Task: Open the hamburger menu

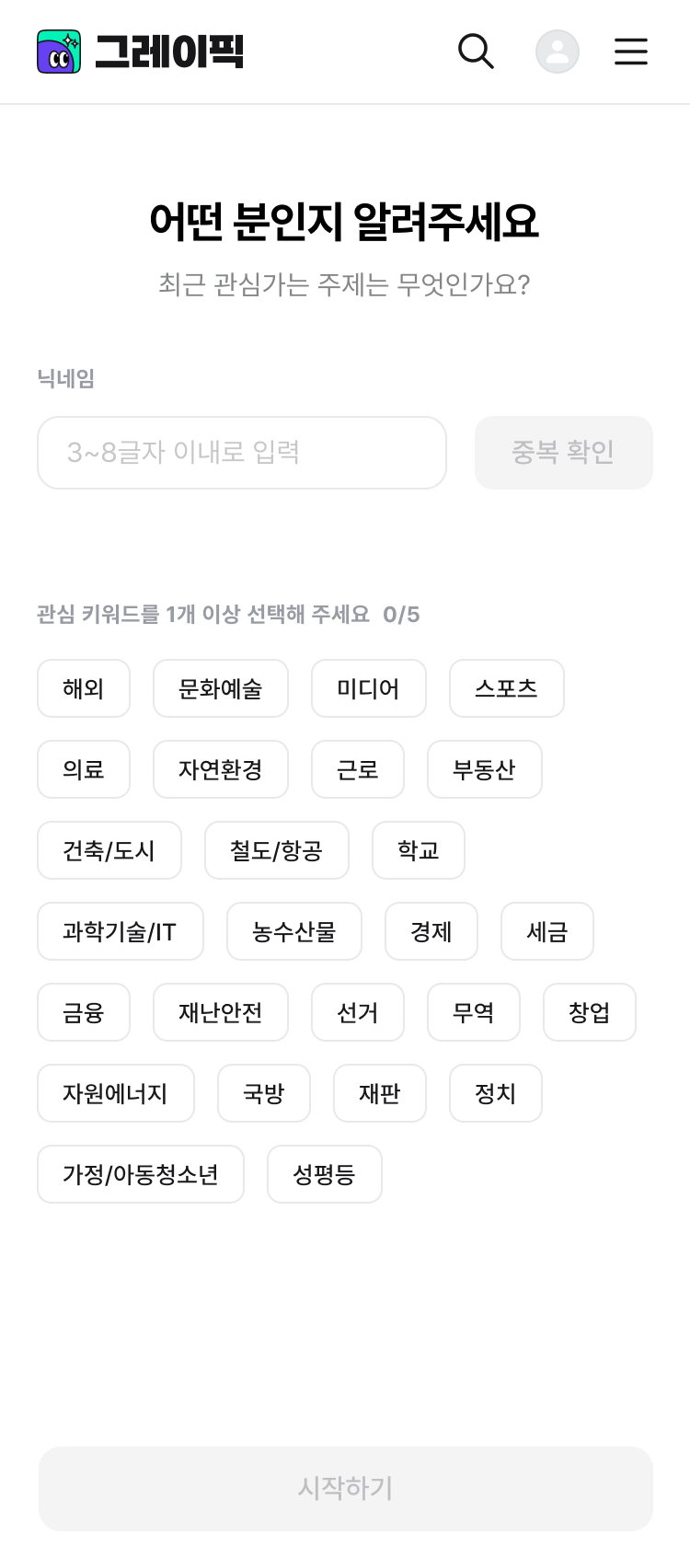Action: coord(631,52)
